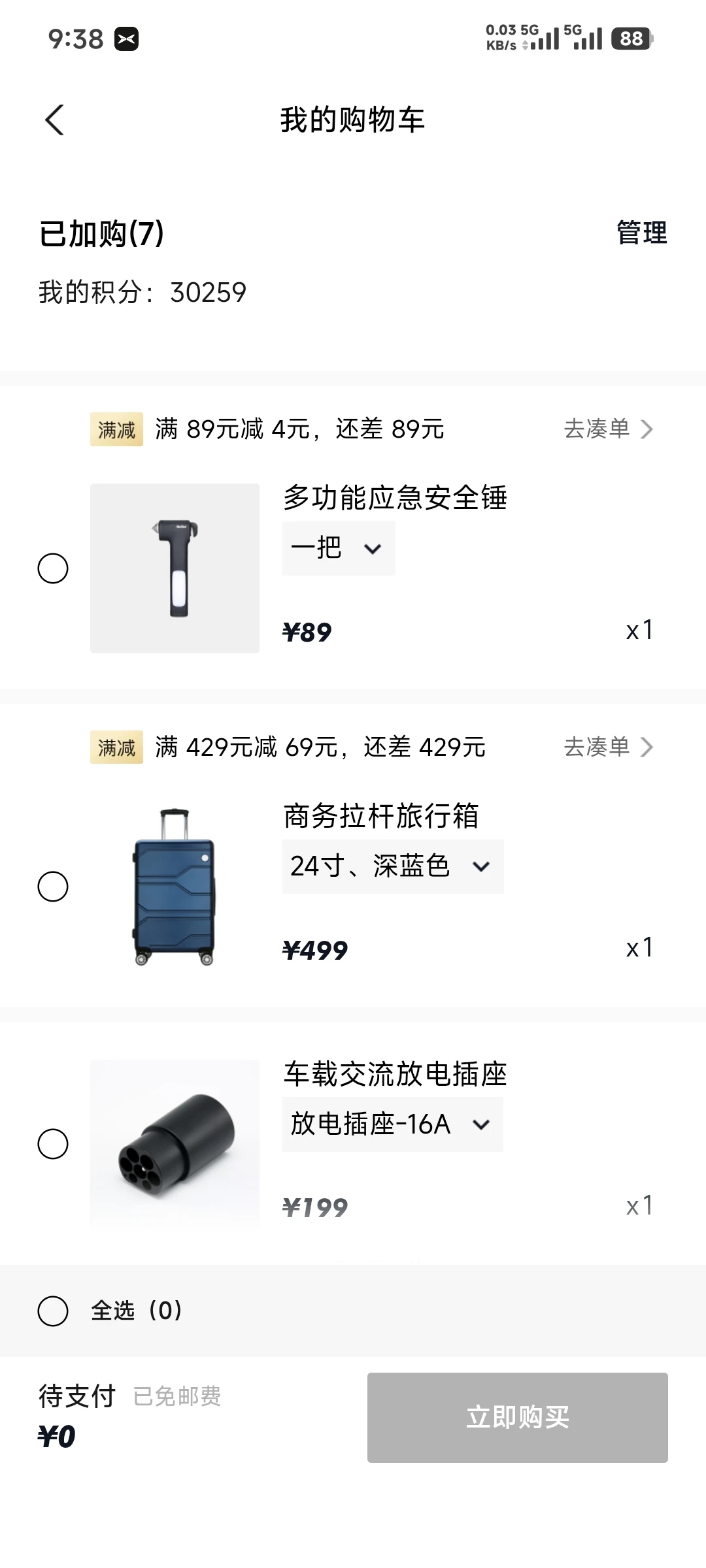Image resolution: width=706 pixels, height=1568 pixels.
Task: Open 管理 to manage cart items
Action: coord(641,233)
